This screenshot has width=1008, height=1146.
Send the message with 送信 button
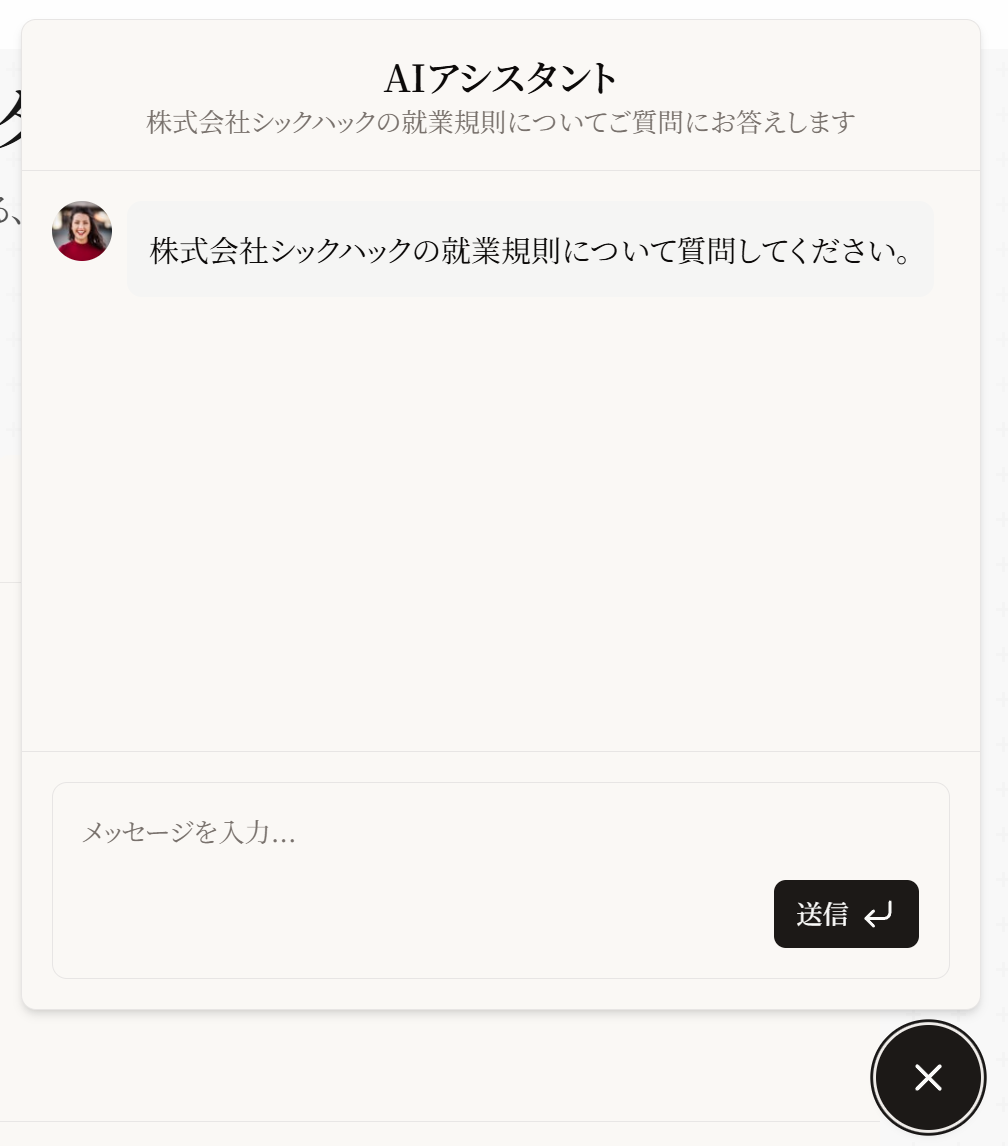(845, 914)
